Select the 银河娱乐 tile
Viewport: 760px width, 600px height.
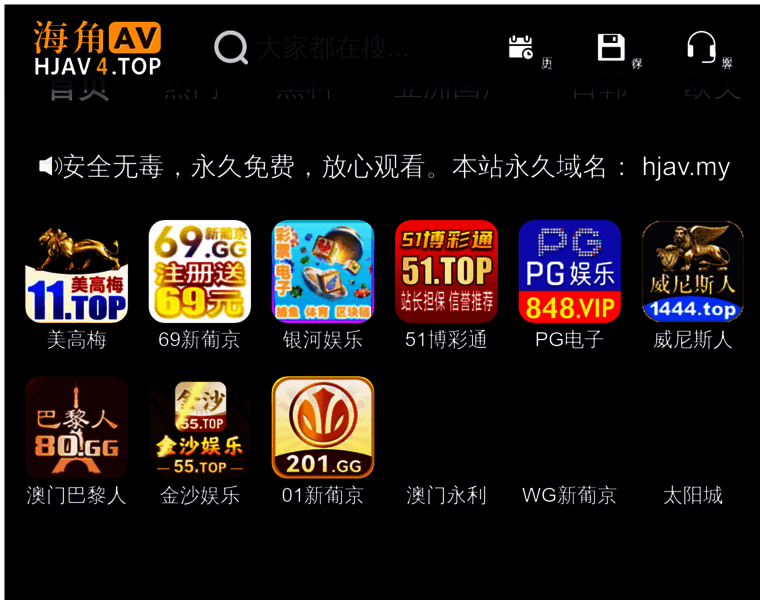click(x=322, y=272)
